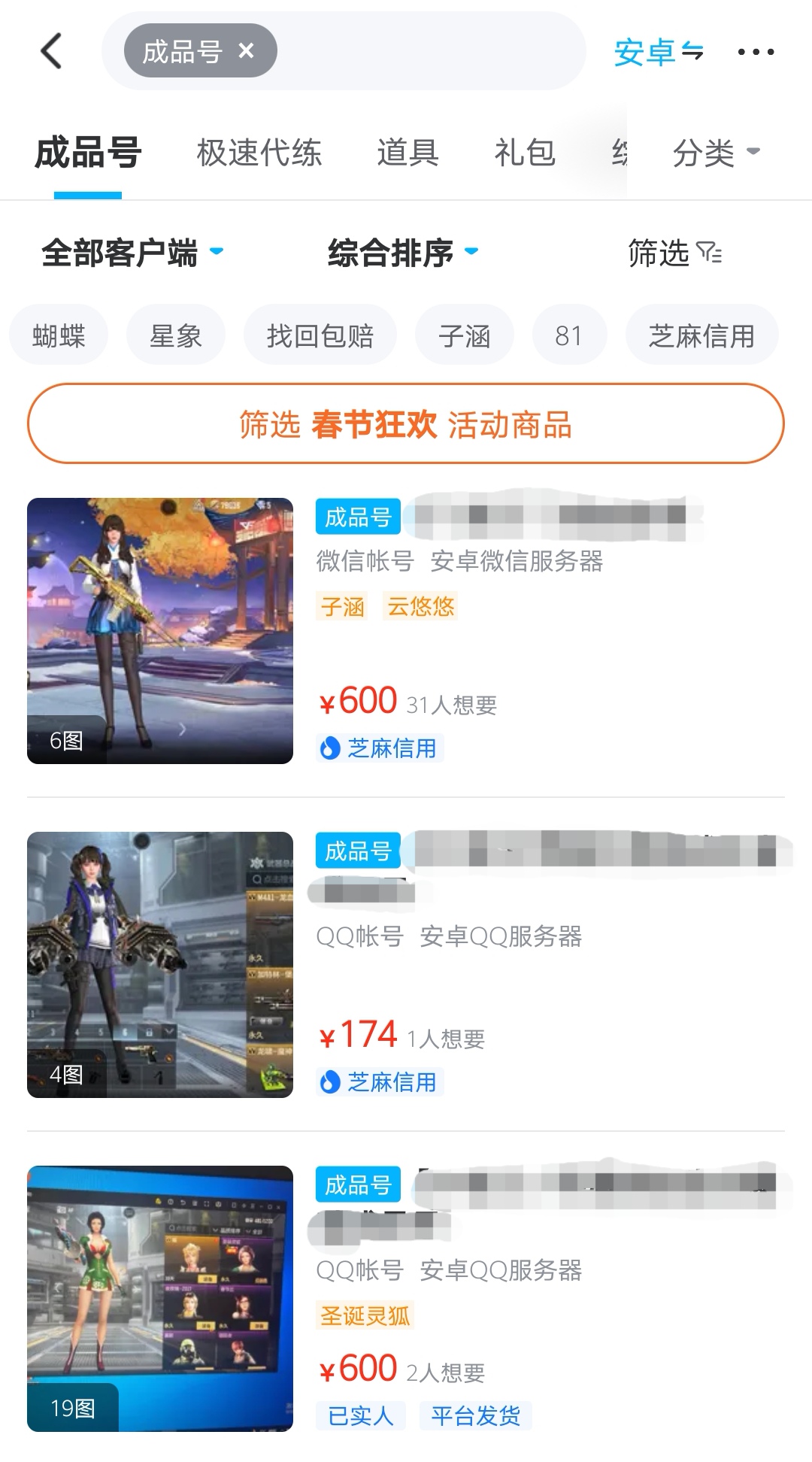Remove the 成品号 search tag
This screenshot has width=812, height=1462.
pyautogui.click(x=246, y=51)
